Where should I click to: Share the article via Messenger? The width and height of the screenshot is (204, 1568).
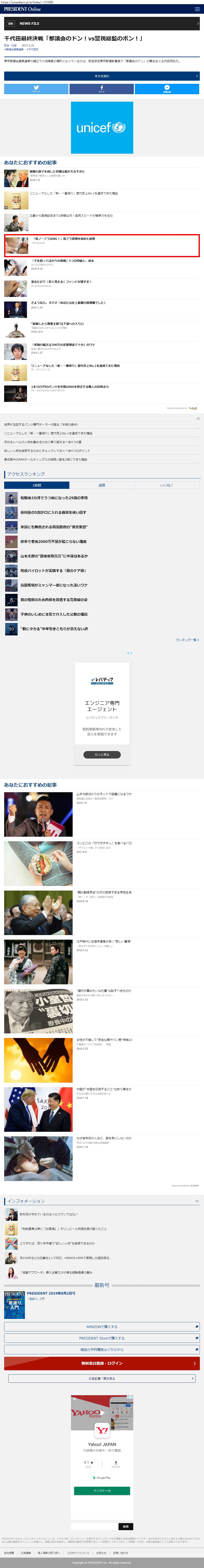pos(167,89)
